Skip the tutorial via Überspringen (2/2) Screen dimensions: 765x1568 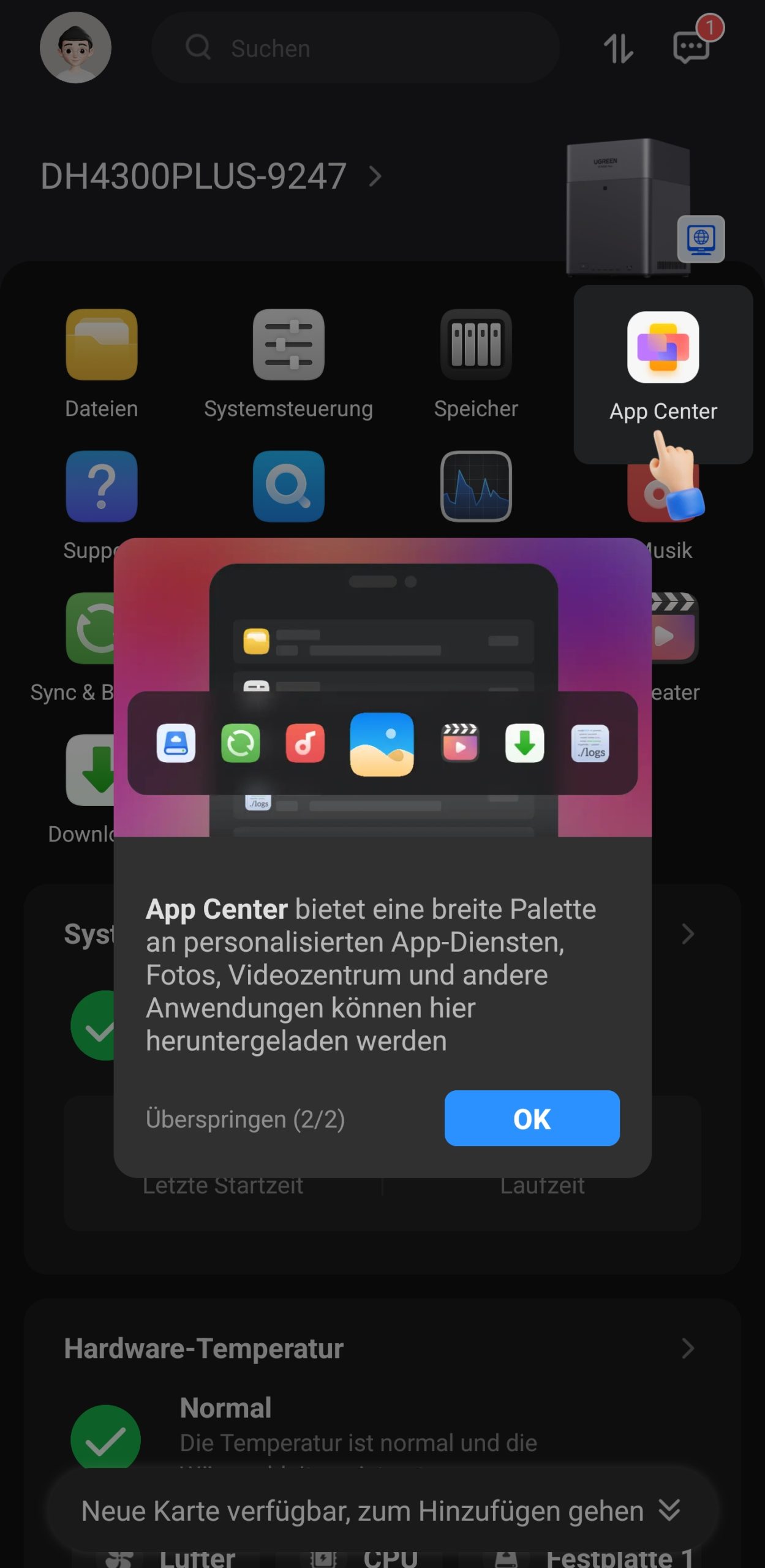[x=245, y=1119]
